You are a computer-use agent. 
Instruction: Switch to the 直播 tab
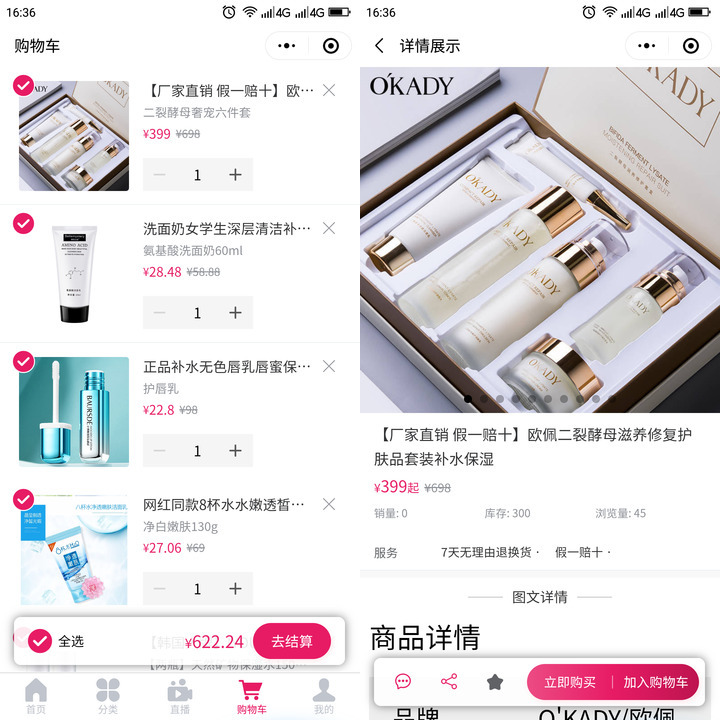(180, 696)
